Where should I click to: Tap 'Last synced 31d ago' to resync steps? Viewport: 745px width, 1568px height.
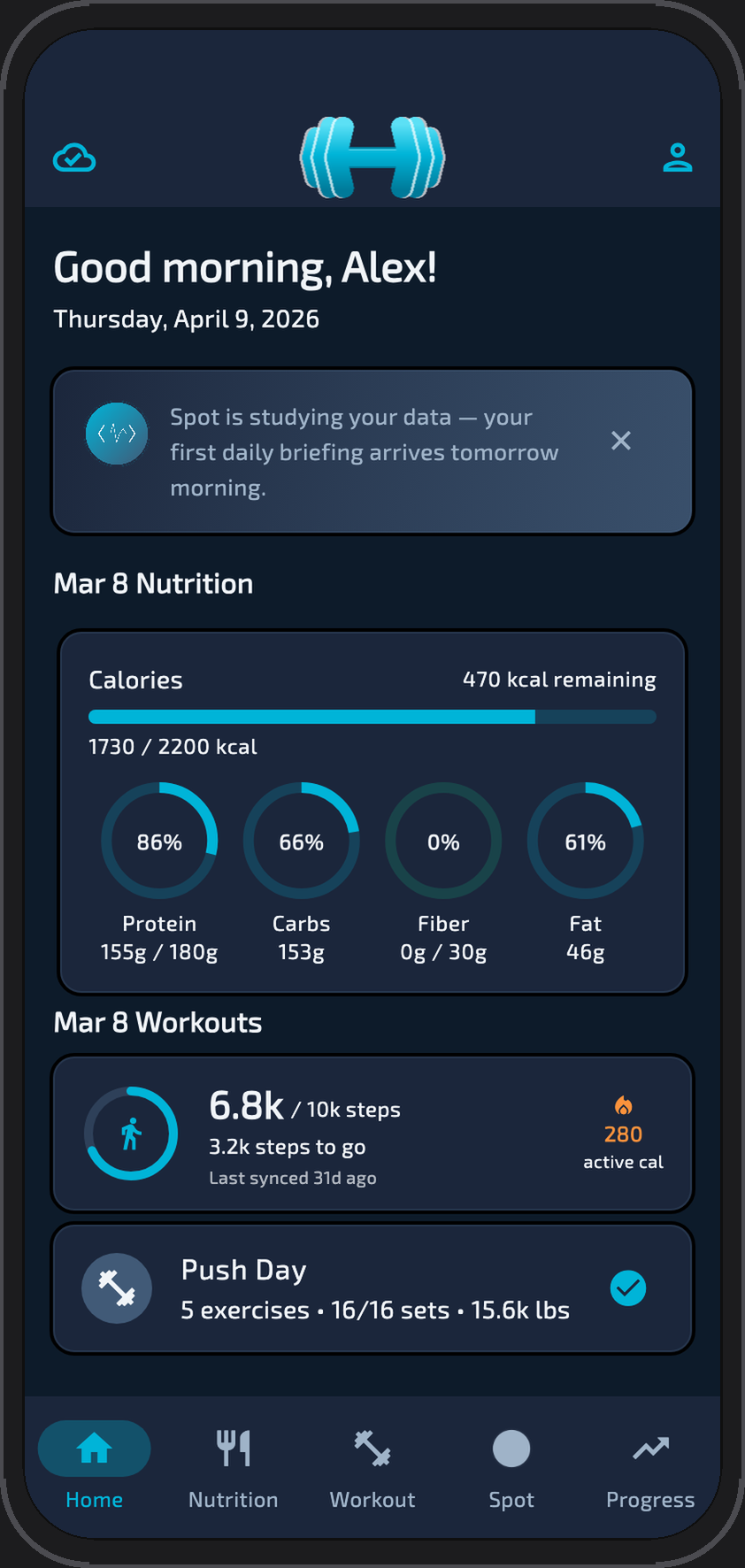pos(293,1177)
